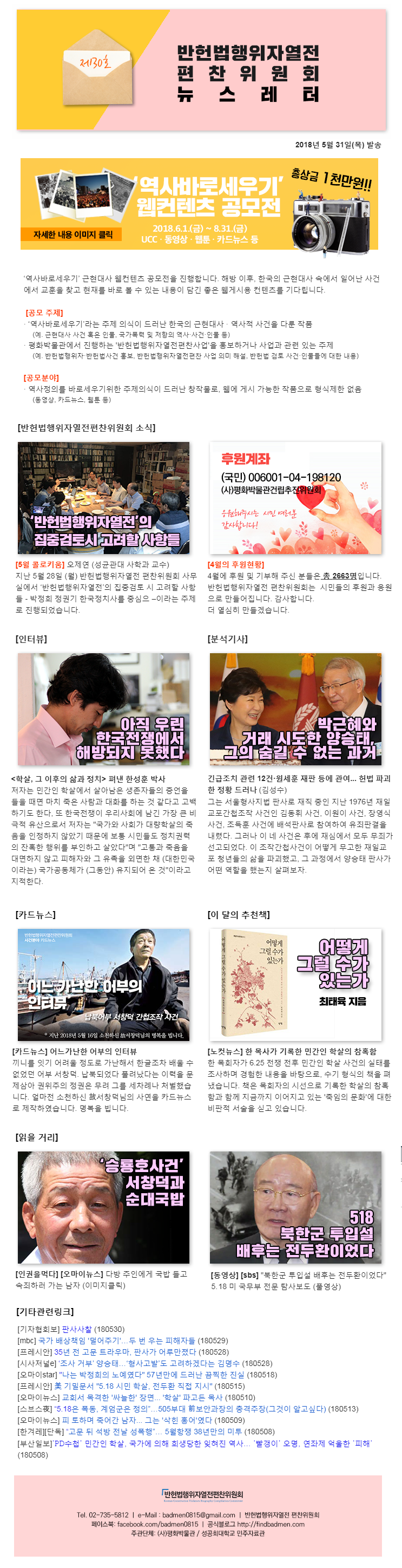Open the SBS '518 북한군 투입설' video thumbnail
Screen dimensions: 402x1568
295,1207
